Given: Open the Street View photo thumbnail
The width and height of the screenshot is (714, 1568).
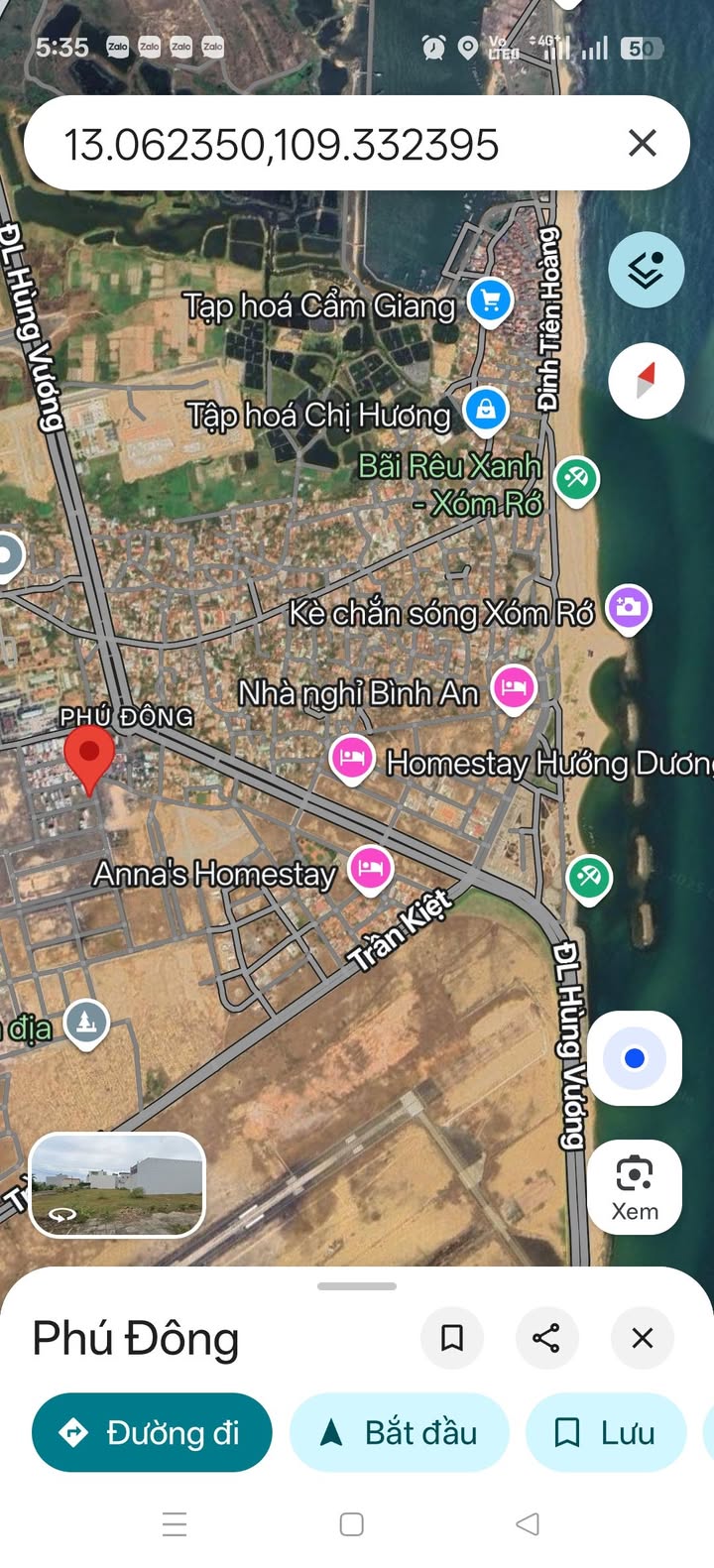Looking at the screenshot, I should point(117,1185).
